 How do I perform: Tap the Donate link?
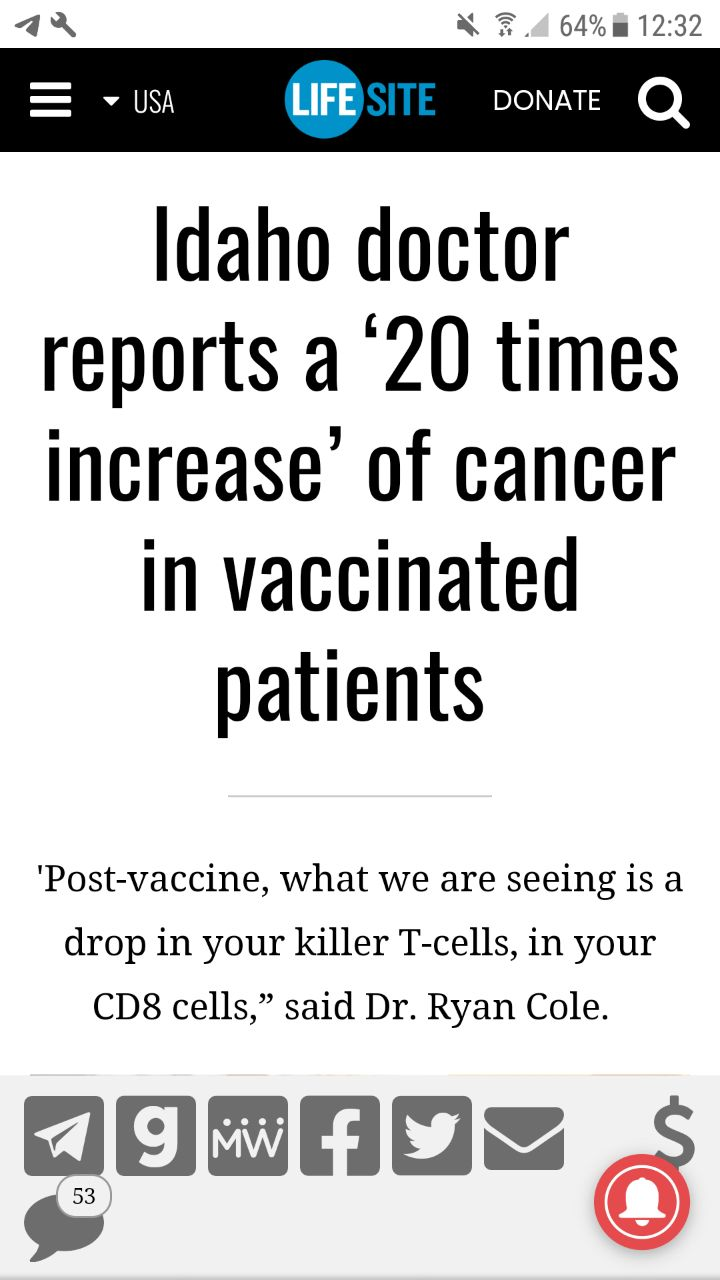pos(546,101)
